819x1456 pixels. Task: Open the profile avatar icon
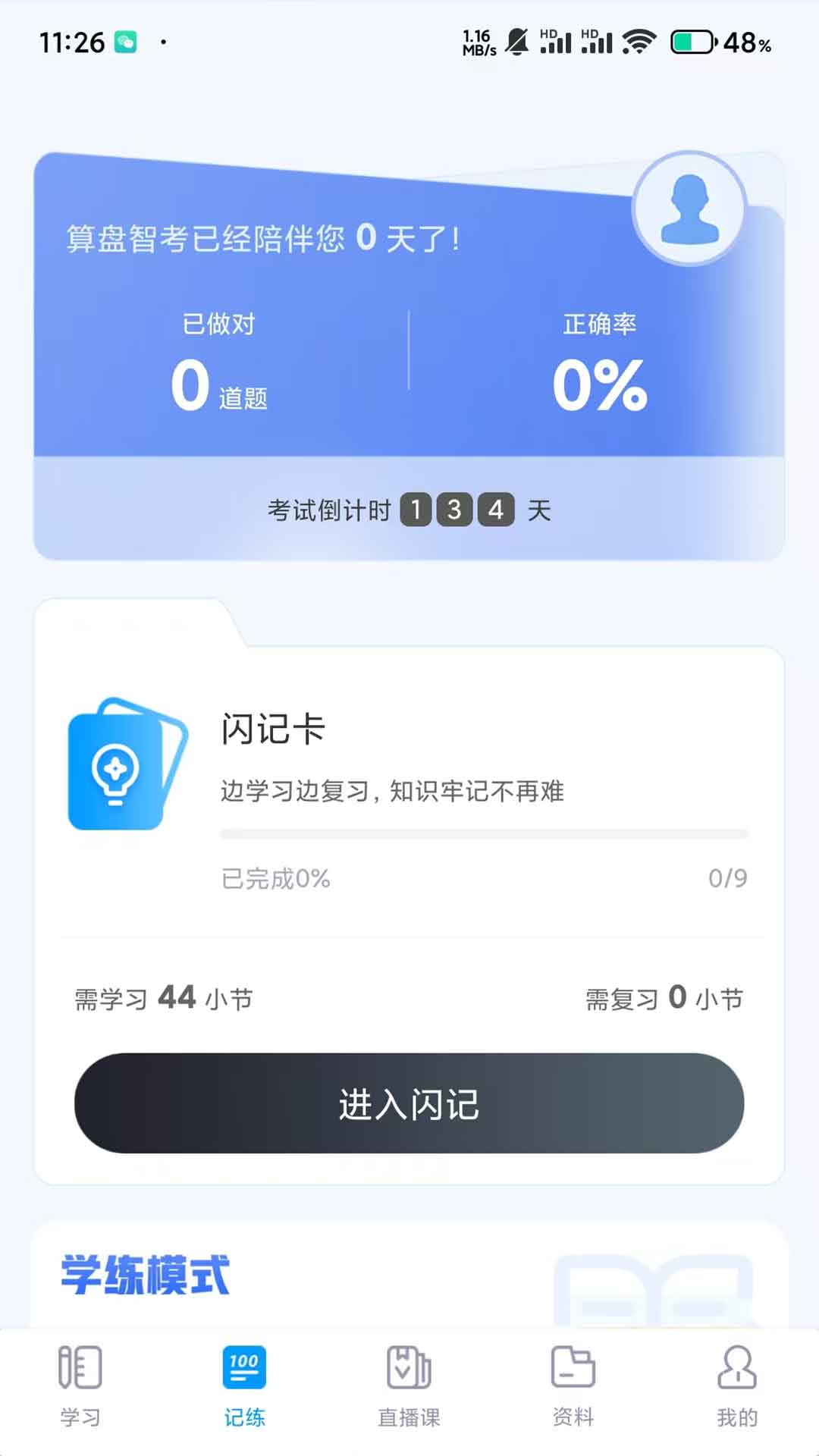(x=689, y=208)
